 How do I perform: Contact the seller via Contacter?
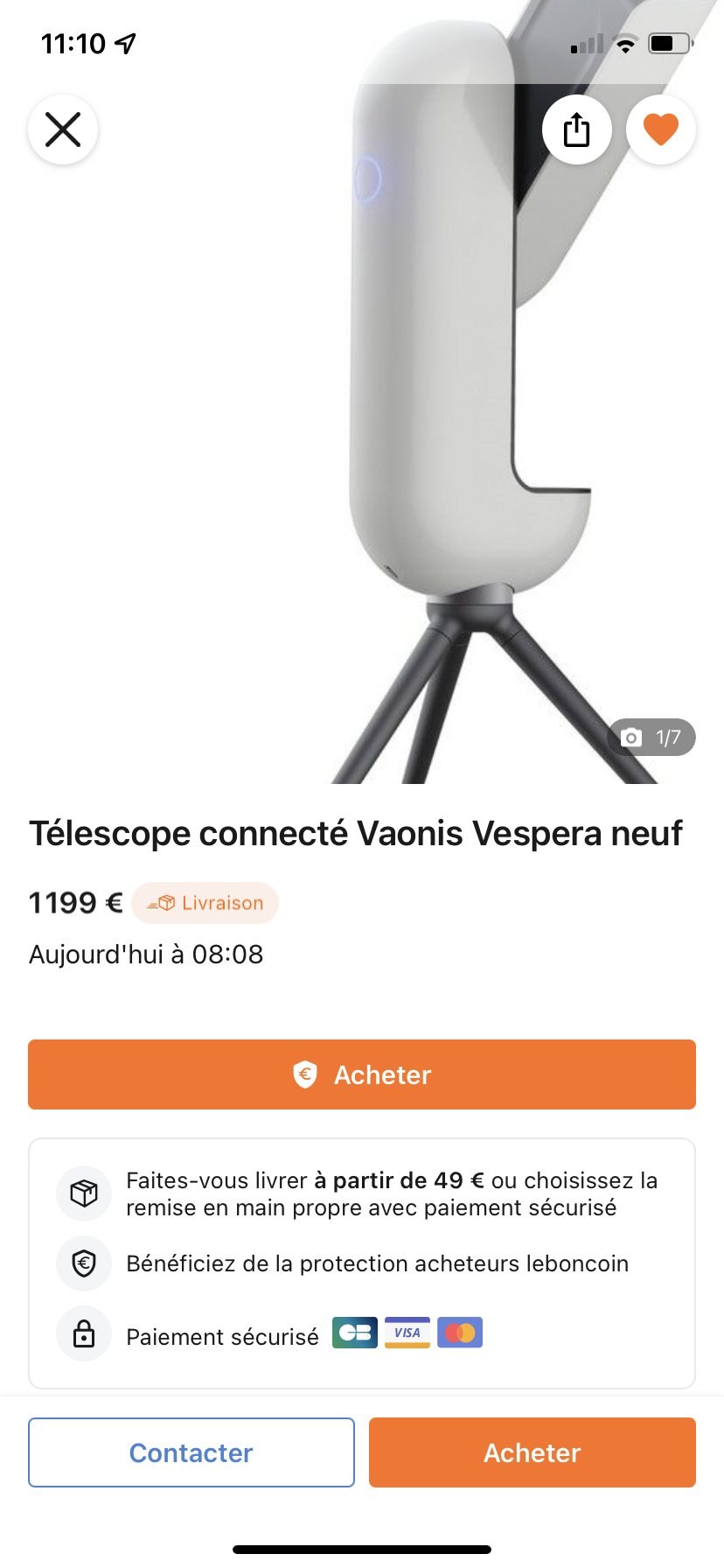(x=191, y=1452)
